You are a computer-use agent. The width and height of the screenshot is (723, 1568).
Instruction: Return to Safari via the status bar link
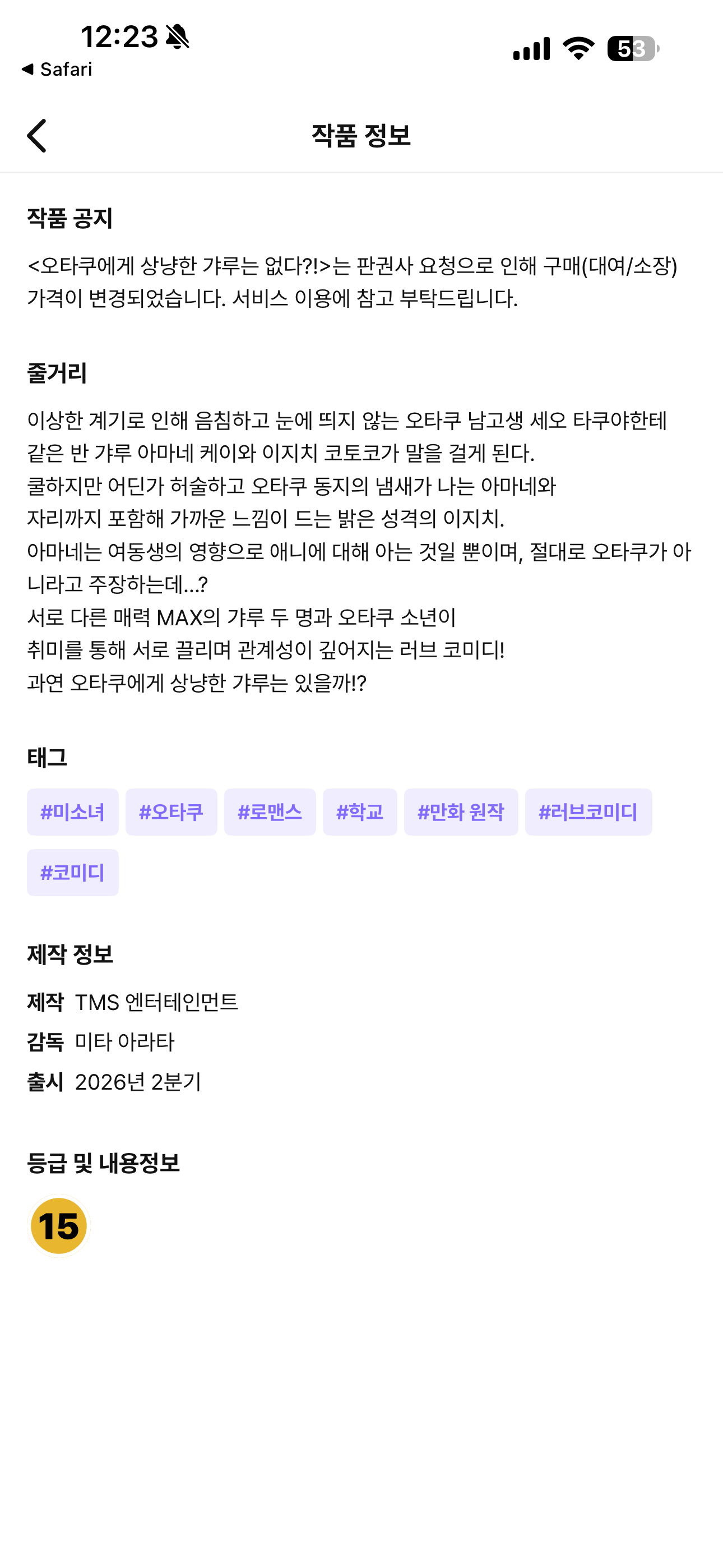[x=57, y=70]
